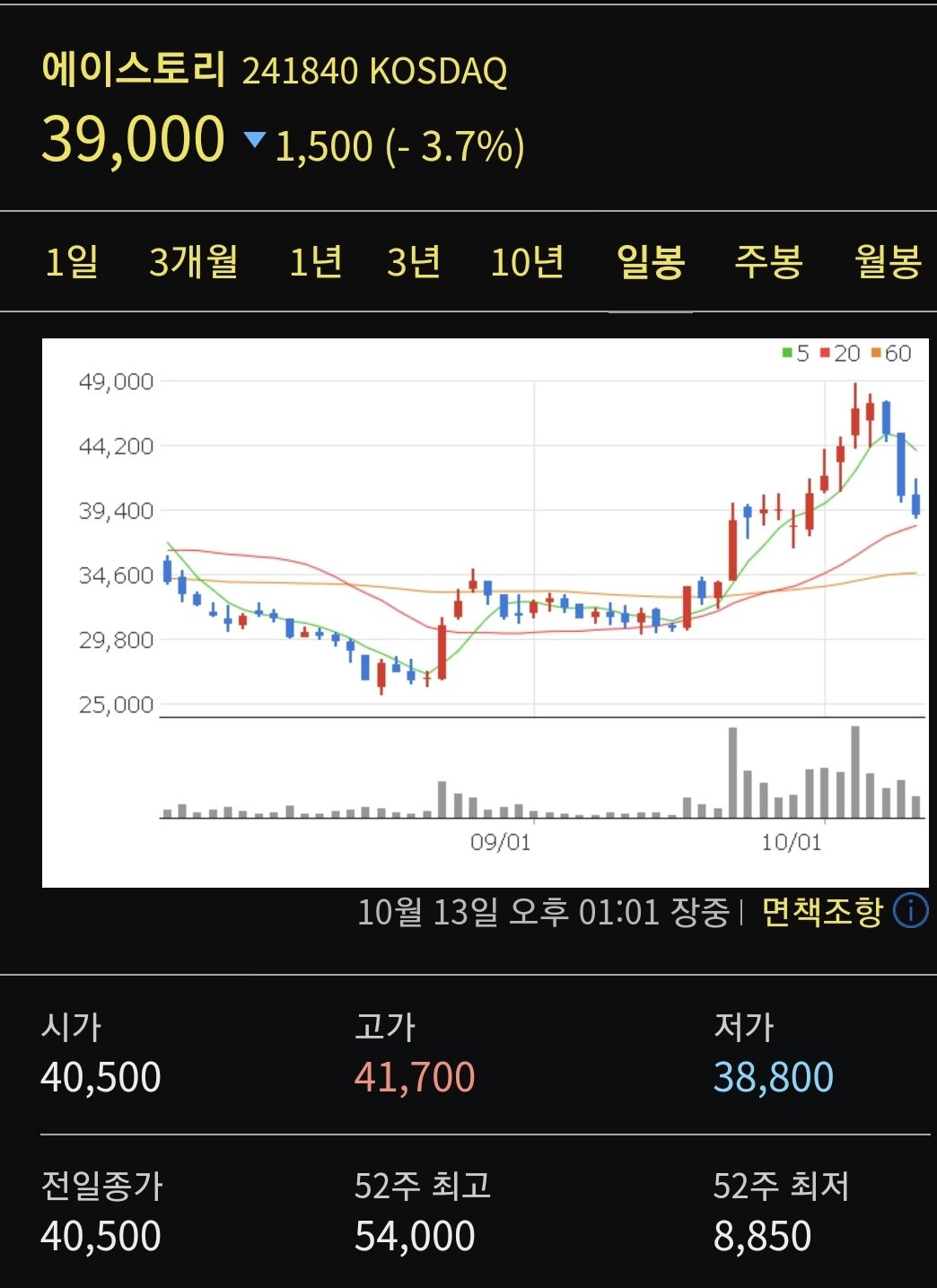This screenshot has height=1288, width=937.
Task: Select the 1일 one-day tab
Action: point(72,261)
